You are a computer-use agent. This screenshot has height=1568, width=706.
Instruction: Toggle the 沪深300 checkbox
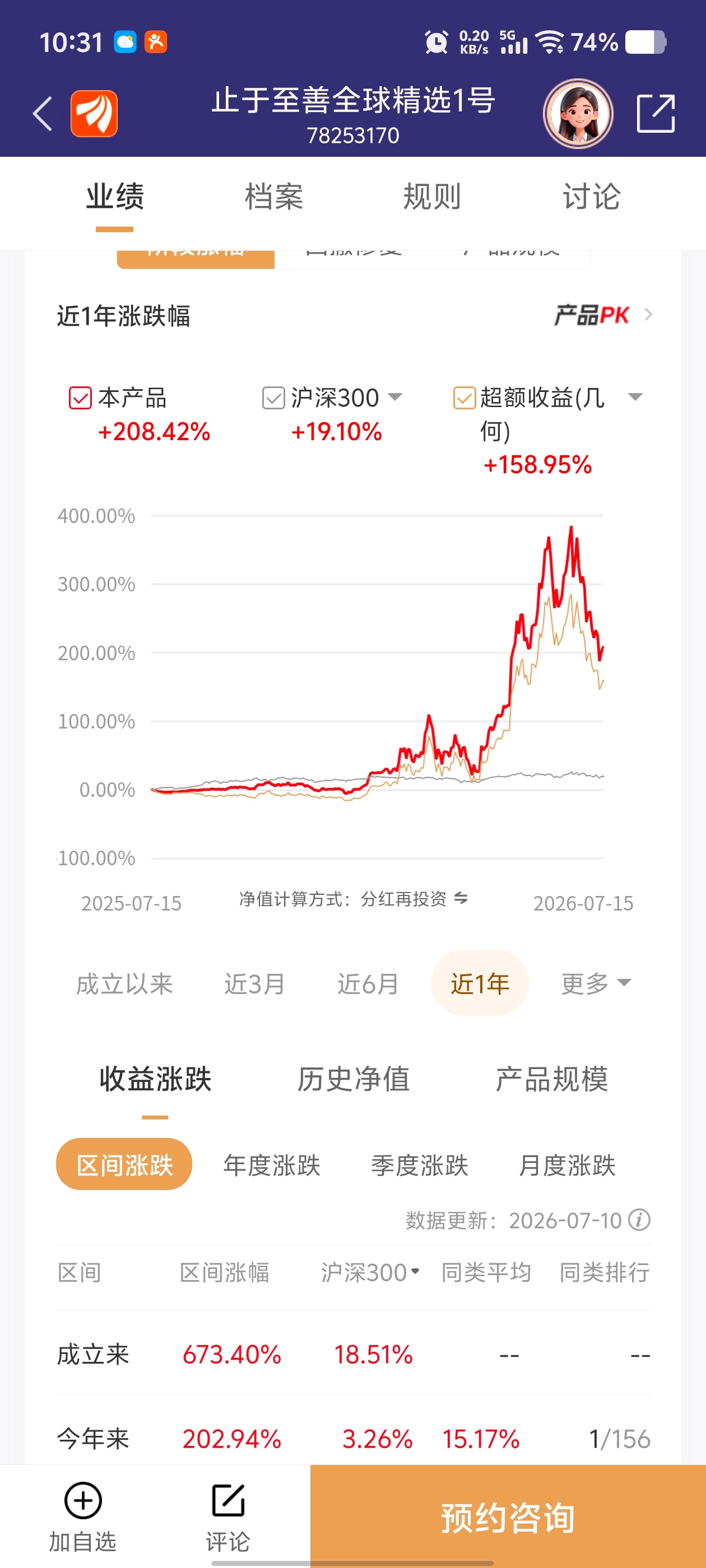coord(273,398)
